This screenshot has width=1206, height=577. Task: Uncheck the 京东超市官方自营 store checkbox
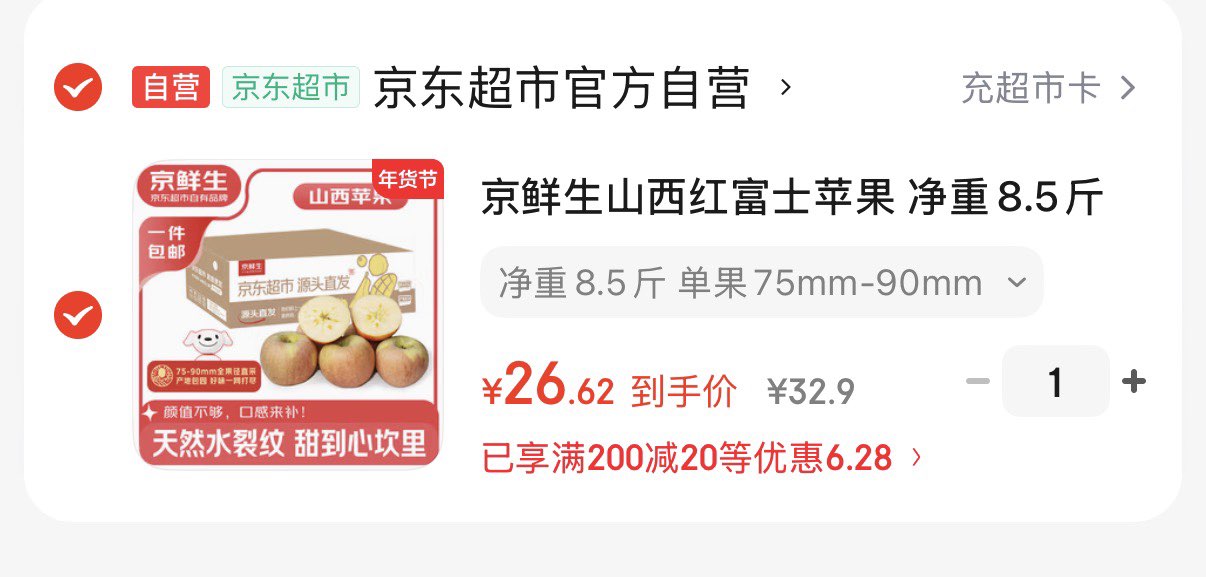tap(77, 88)
